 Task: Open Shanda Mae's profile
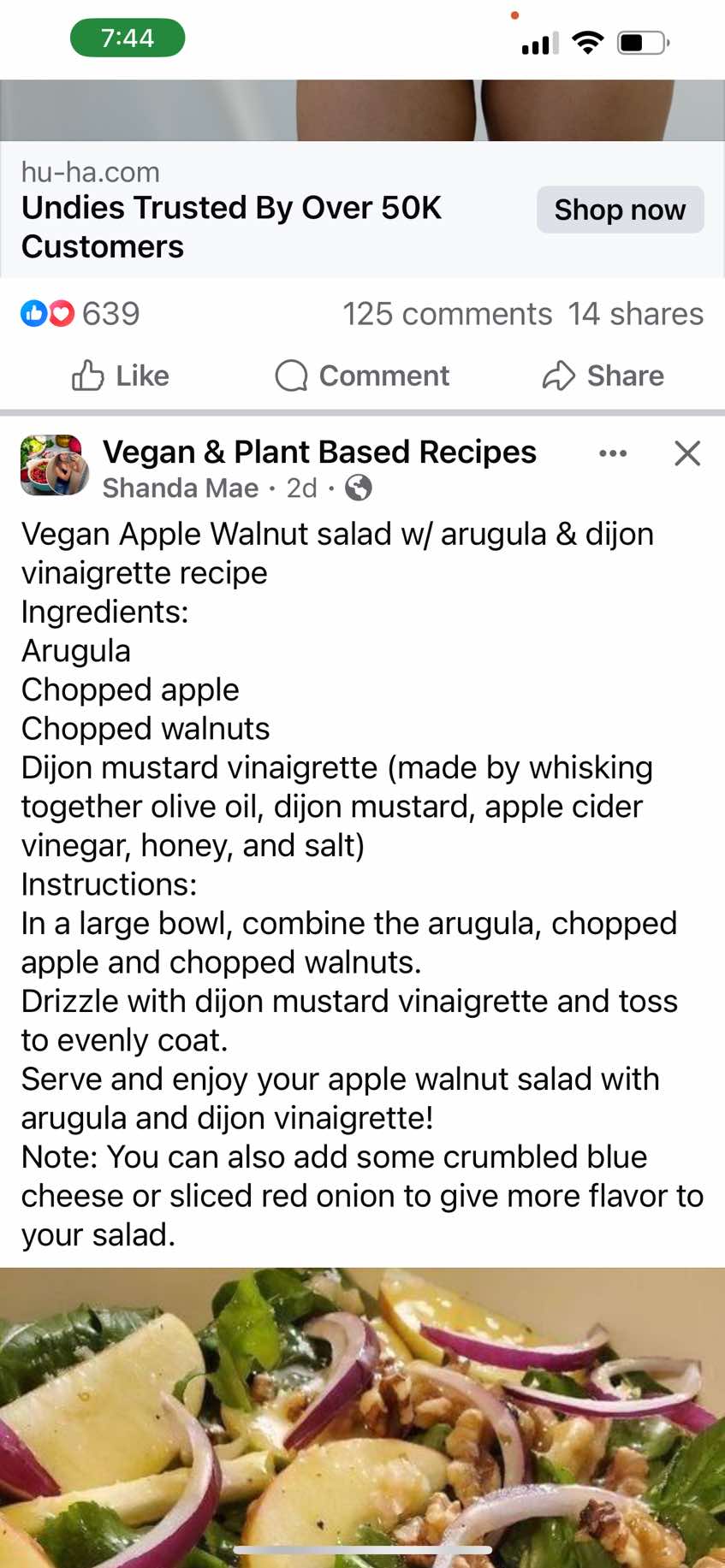[x=181, y=488]
